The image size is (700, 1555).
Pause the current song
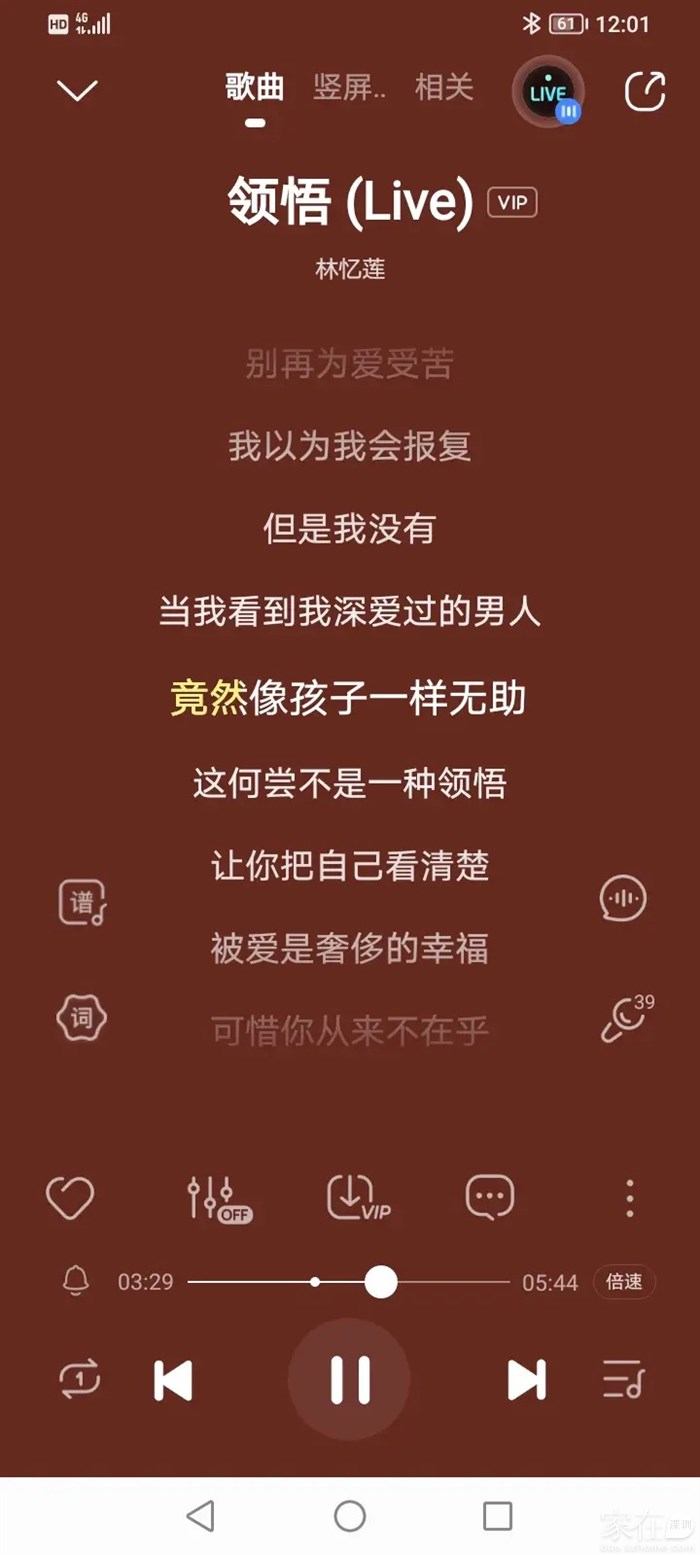[x=349, y=1380]
